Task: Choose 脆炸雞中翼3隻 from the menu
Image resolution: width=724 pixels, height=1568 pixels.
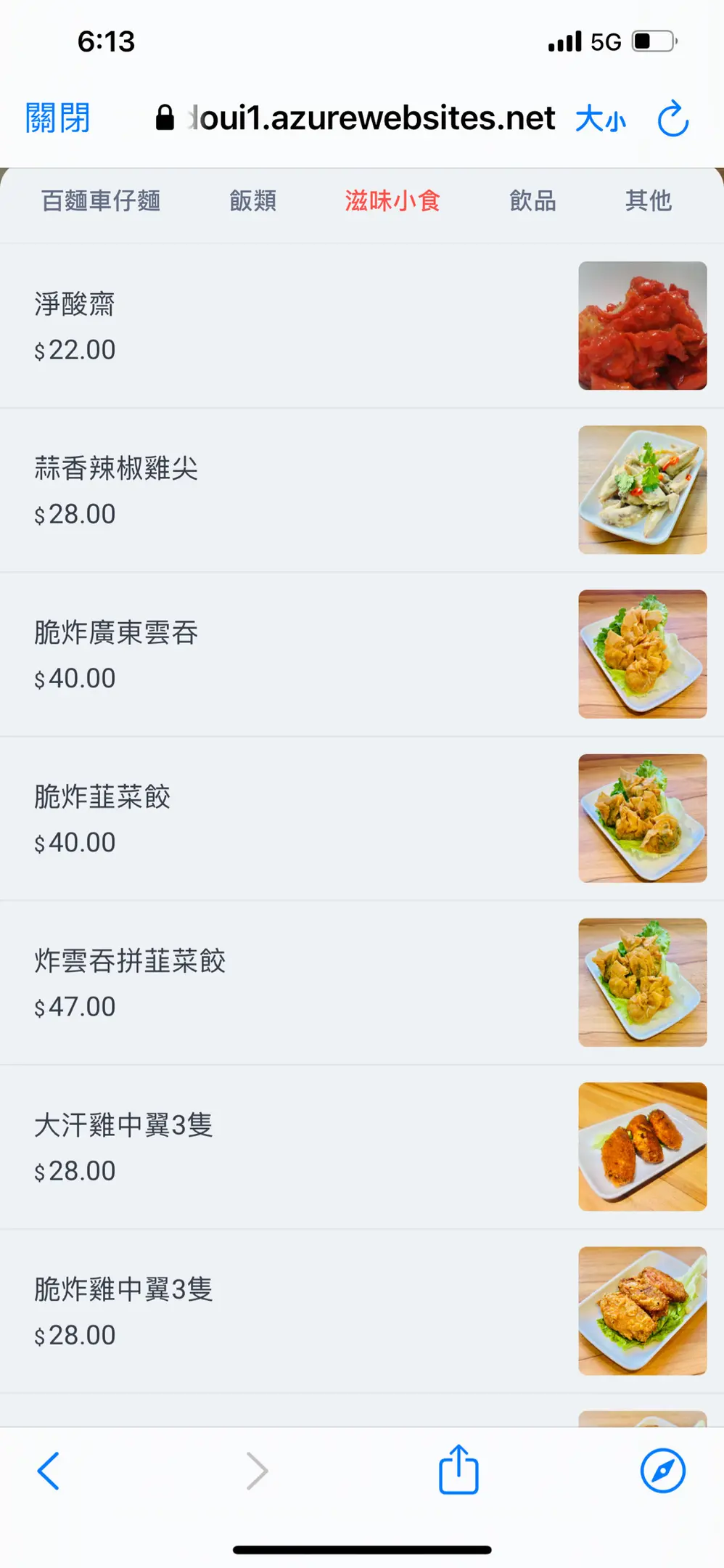Action: coord(290,1310)
